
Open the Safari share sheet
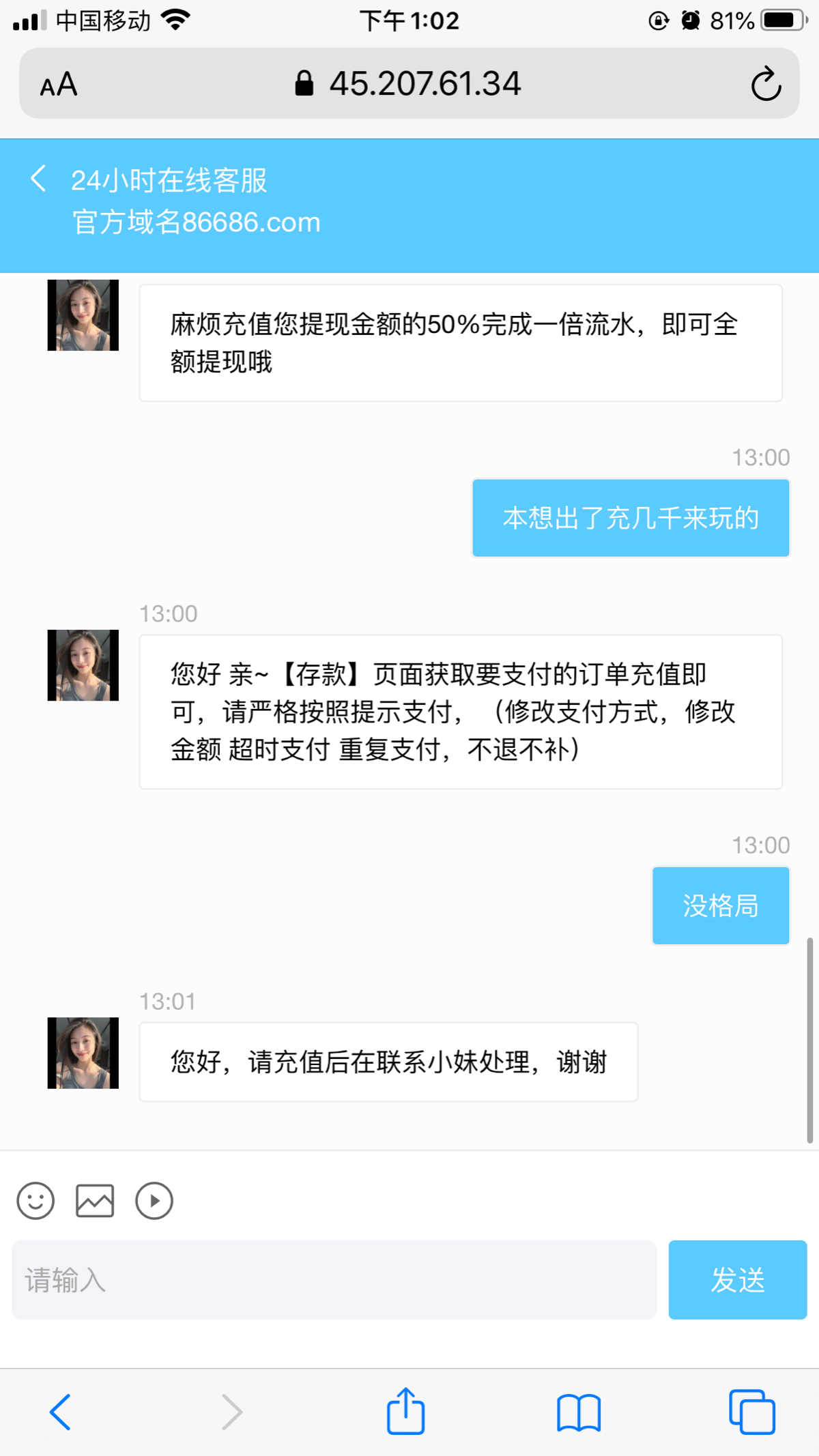pos(406,1412)
